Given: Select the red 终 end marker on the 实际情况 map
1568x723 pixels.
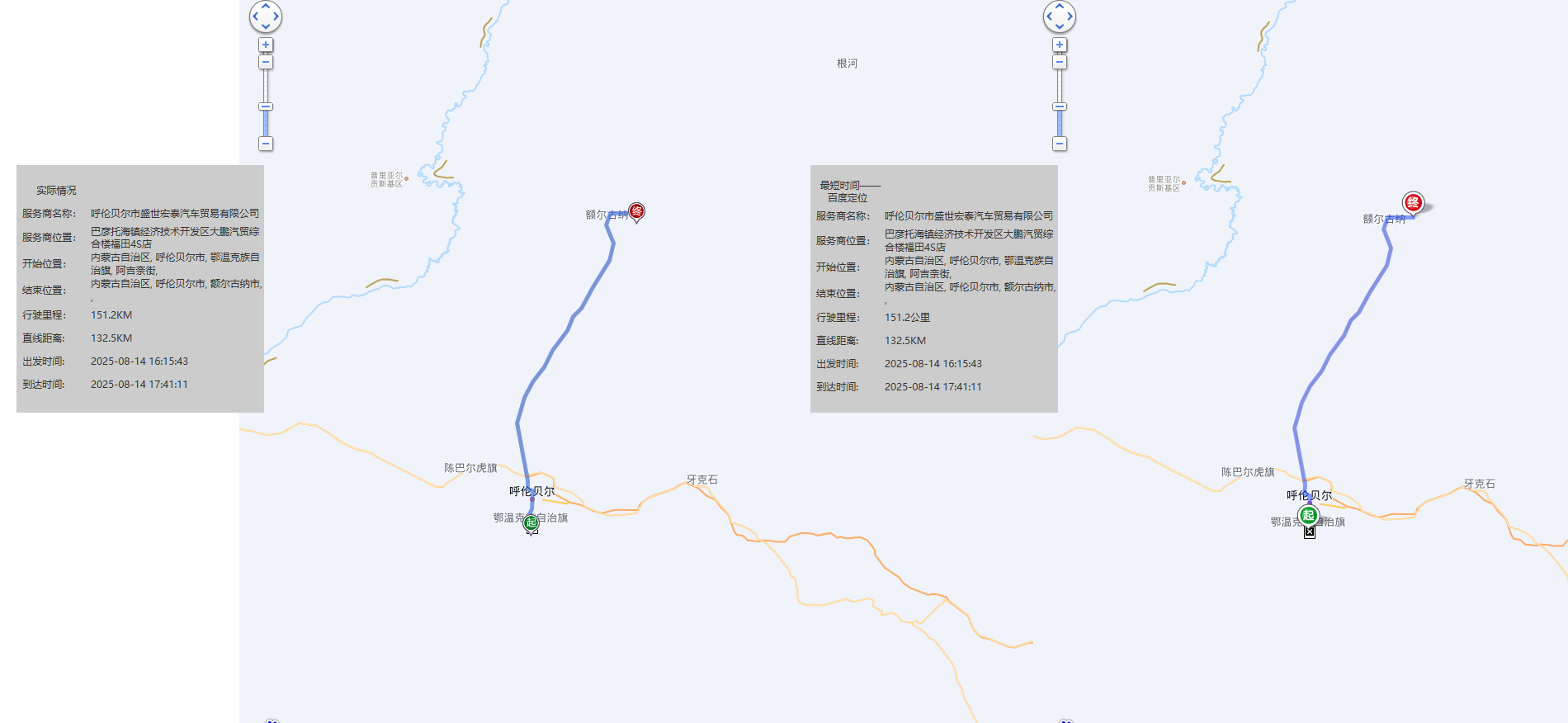Looking at the screenshot, I should [636, 211].
